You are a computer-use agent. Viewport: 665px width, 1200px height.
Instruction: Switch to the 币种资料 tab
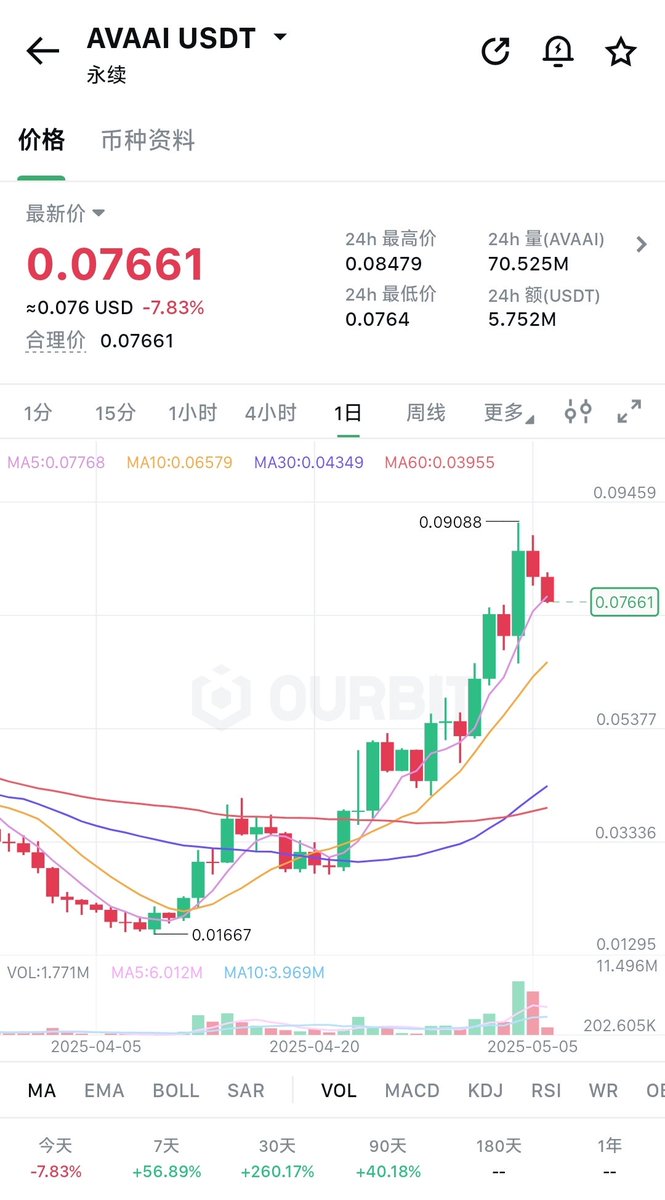(148, 140)
